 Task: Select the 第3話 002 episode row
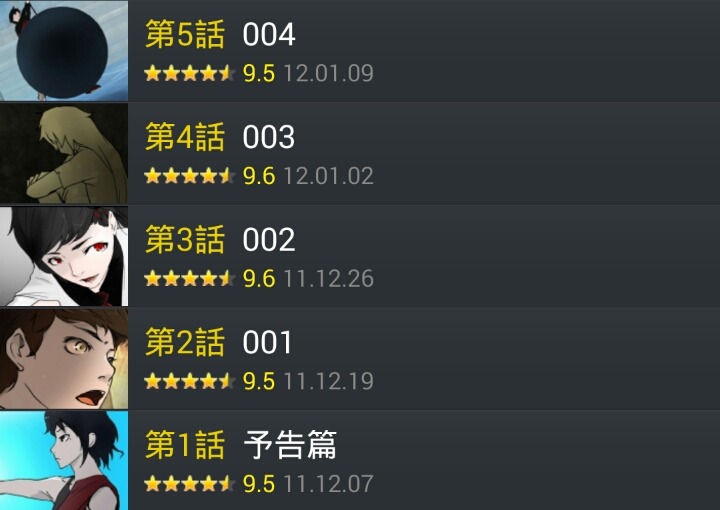(x=360, y=256)
